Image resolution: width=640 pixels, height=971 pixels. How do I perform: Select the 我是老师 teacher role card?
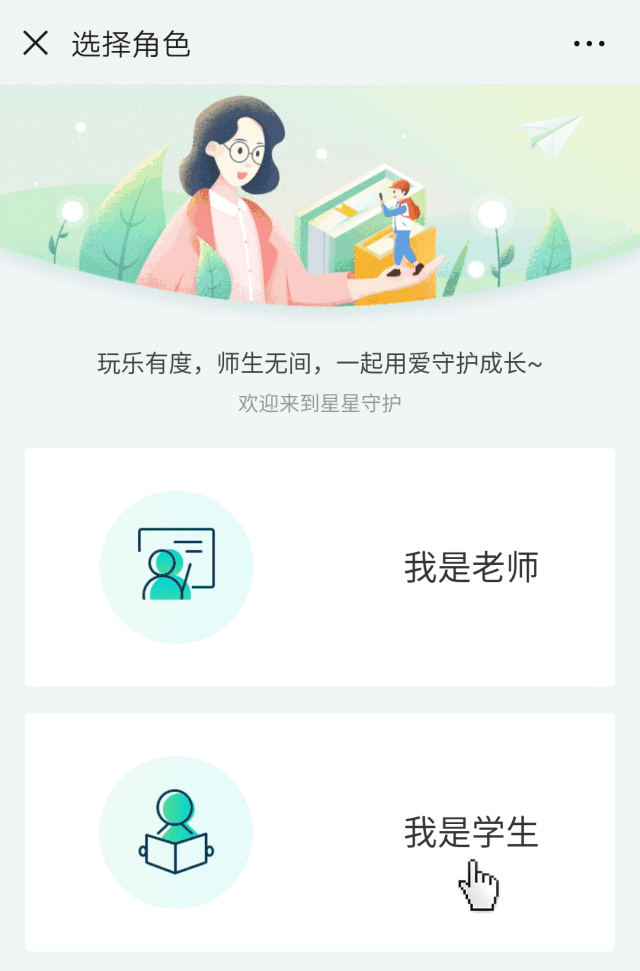click(x=320, y=567)
